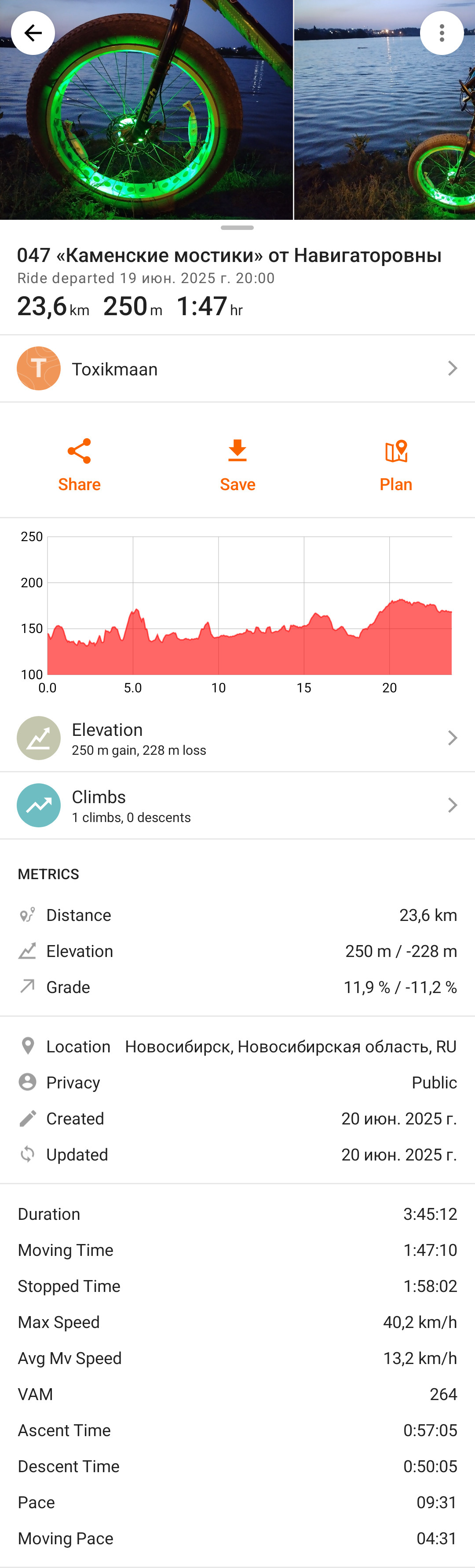Open Toxikmaan's profile row
This screenshot has width=475, height=1568.
[237, 368]
